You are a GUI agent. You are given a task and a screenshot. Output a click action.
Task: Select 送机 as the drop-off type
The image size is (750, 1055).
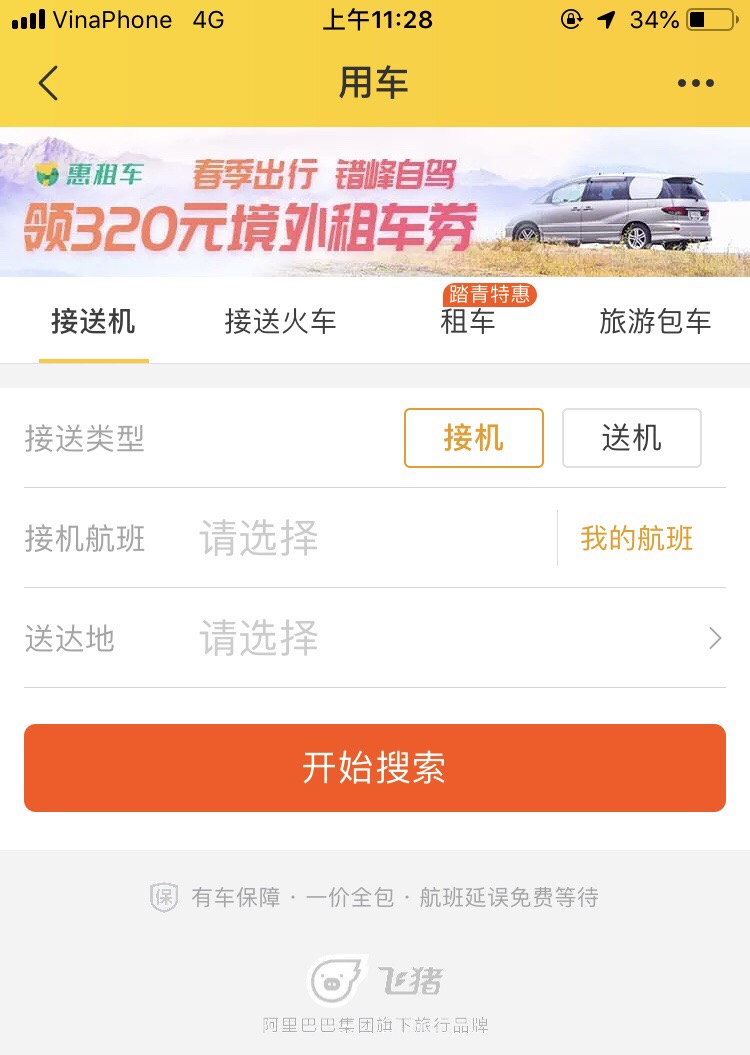[x=632, y=438]
